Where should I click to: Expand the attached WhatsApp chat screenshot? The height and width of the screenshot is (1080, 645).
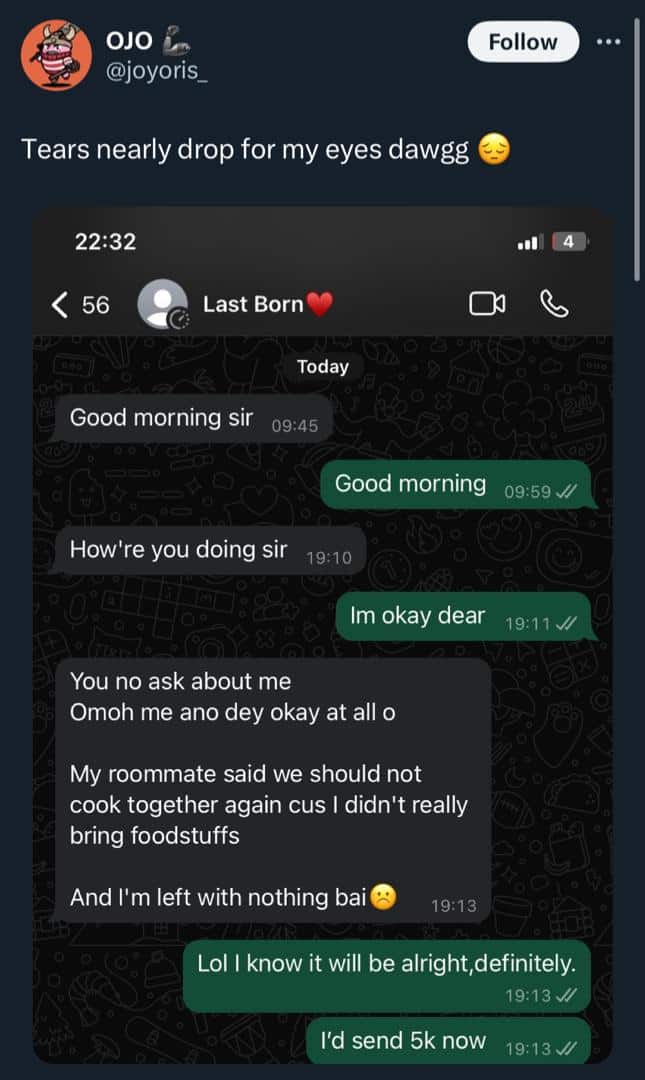tap(322, 634)
